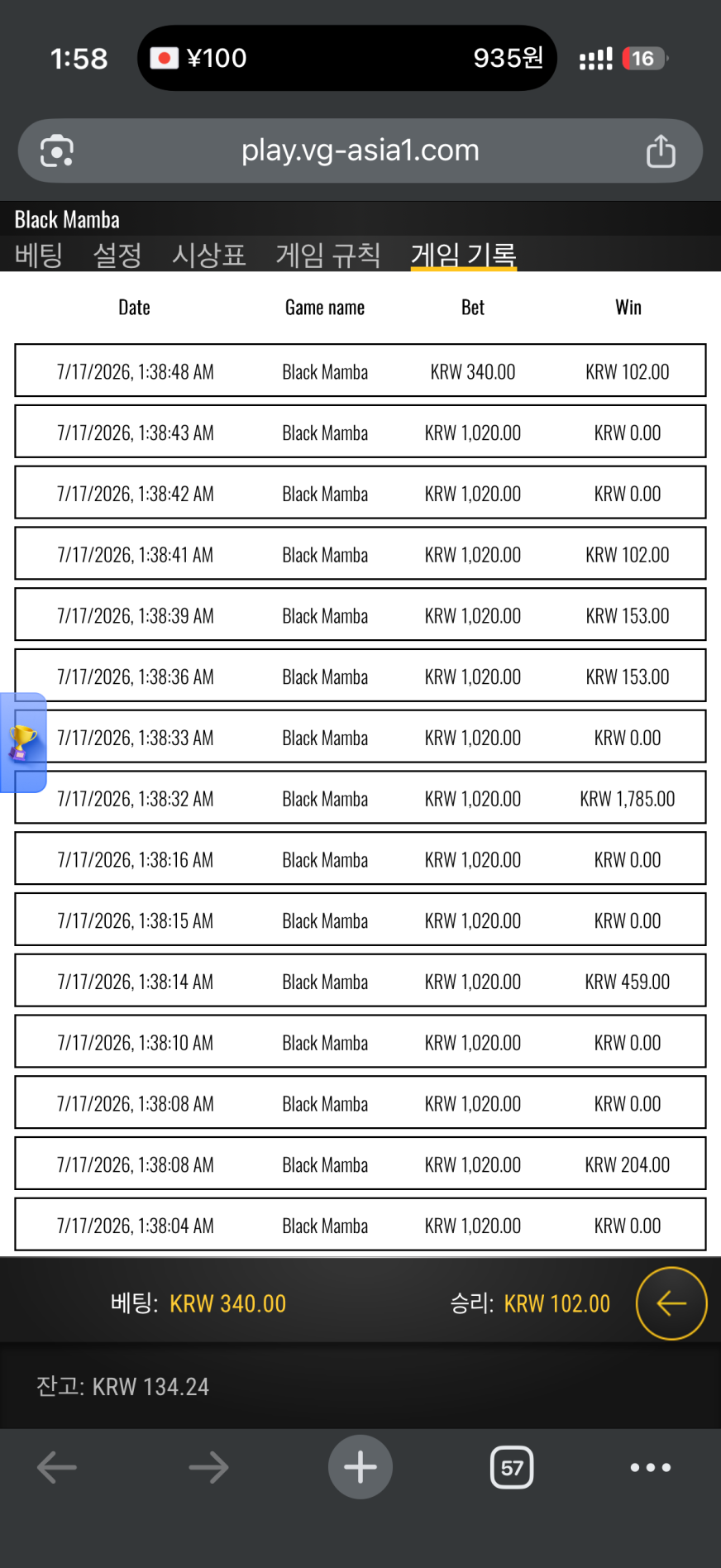Open the 게임 규칙 tab

point(328,255)
